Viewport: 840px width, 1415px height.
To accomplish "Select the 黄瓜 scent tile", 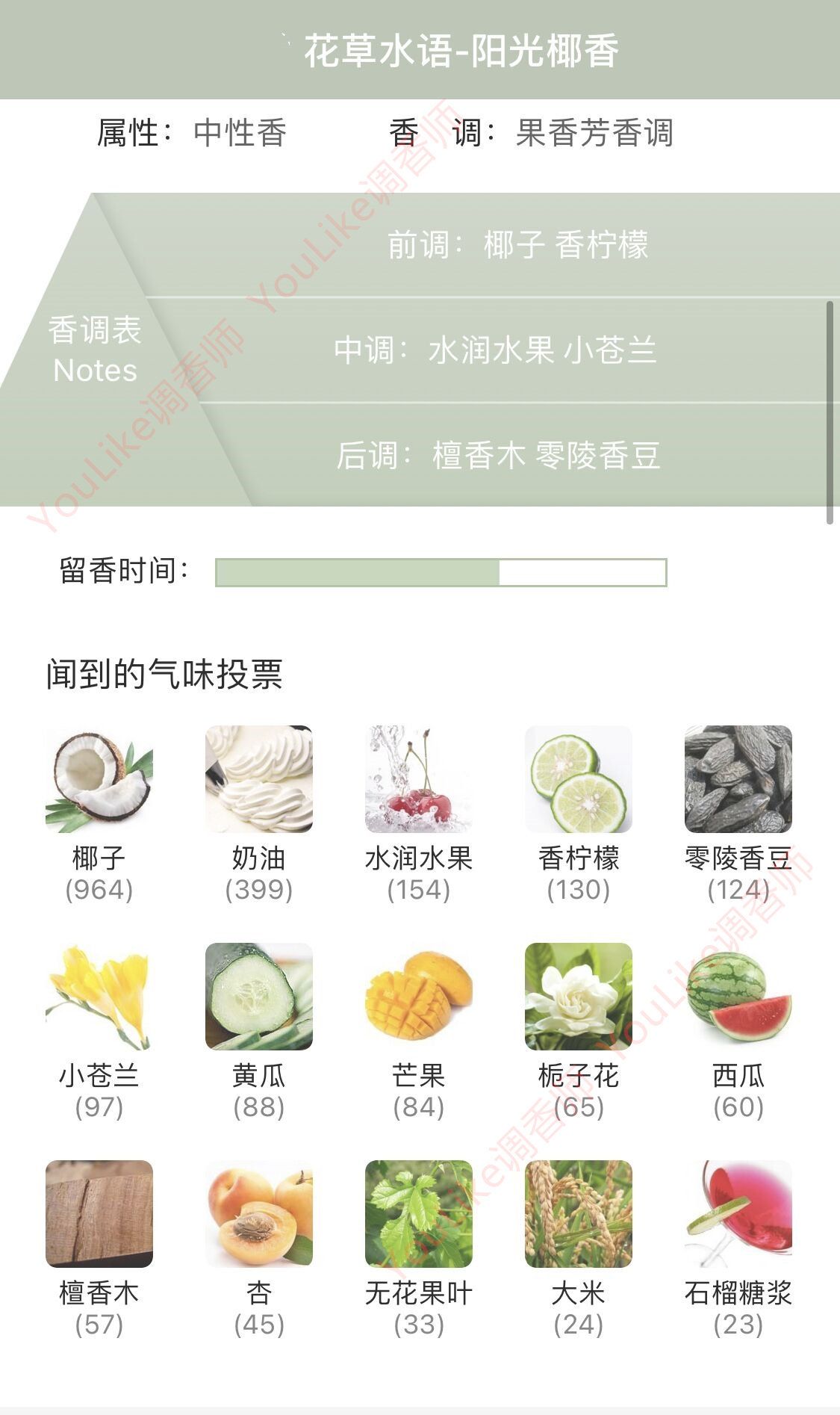I will pos(259,997).
